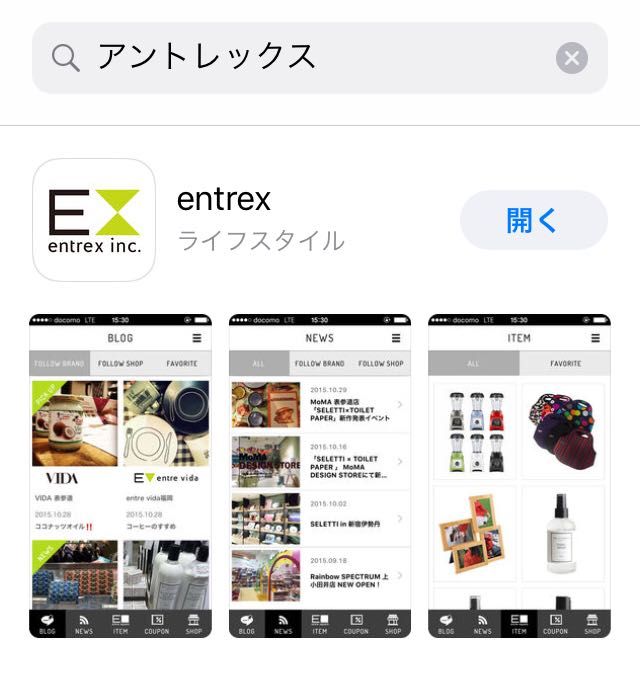Image resolution: width=640 pixels, height=675 pixels.
Task: Tap the search field containing アントレックス
Action: [x=300, y=57]
